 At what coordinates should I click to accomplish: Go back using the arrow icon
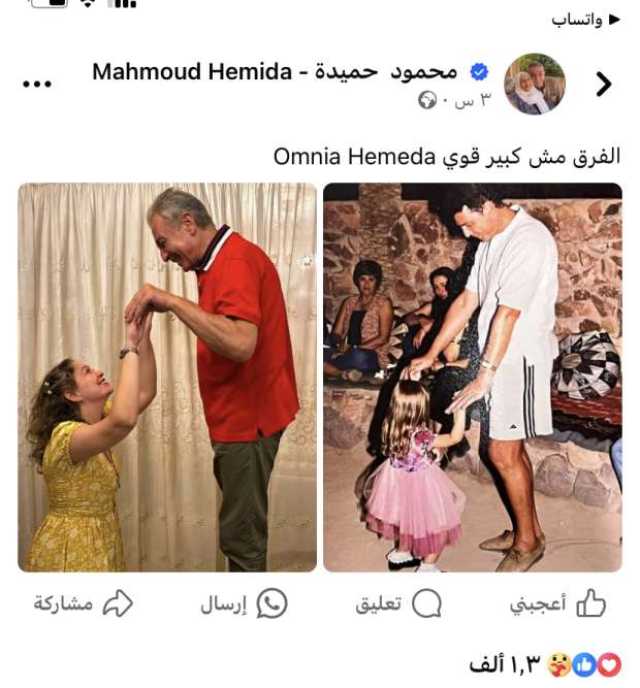pyautogui.click(x=603, y=85)
